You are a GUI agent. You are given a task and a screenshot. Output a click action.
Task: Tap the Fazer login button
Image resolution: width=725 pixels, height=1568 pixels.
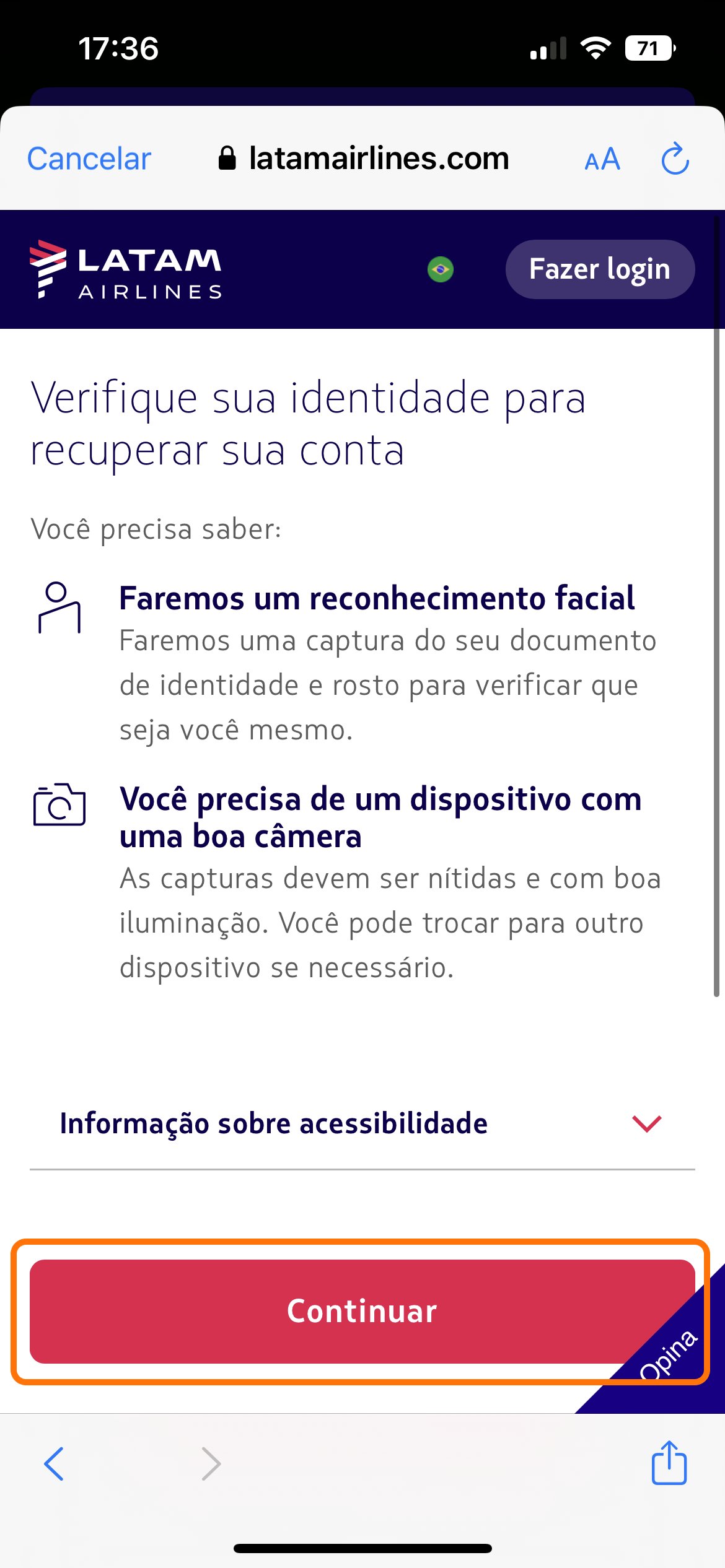point(600,269)
